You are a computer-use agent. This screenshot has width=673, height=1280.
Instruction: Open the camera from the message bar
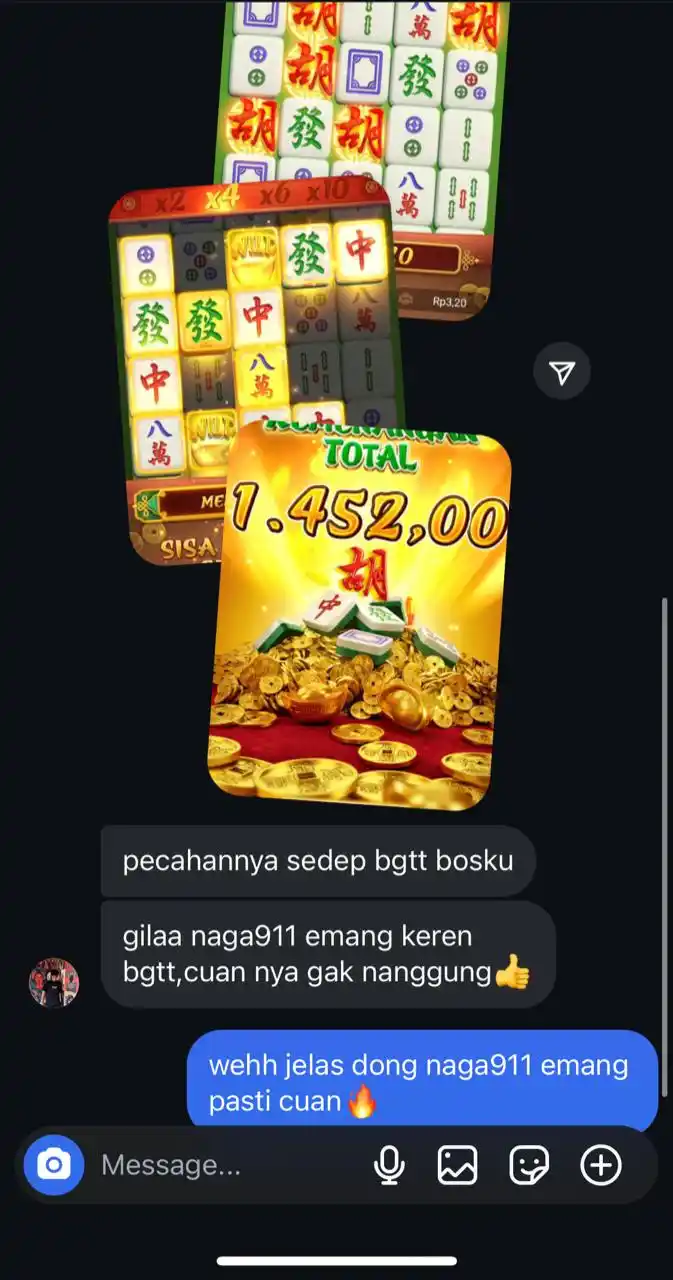click(x=54, y=1165)
